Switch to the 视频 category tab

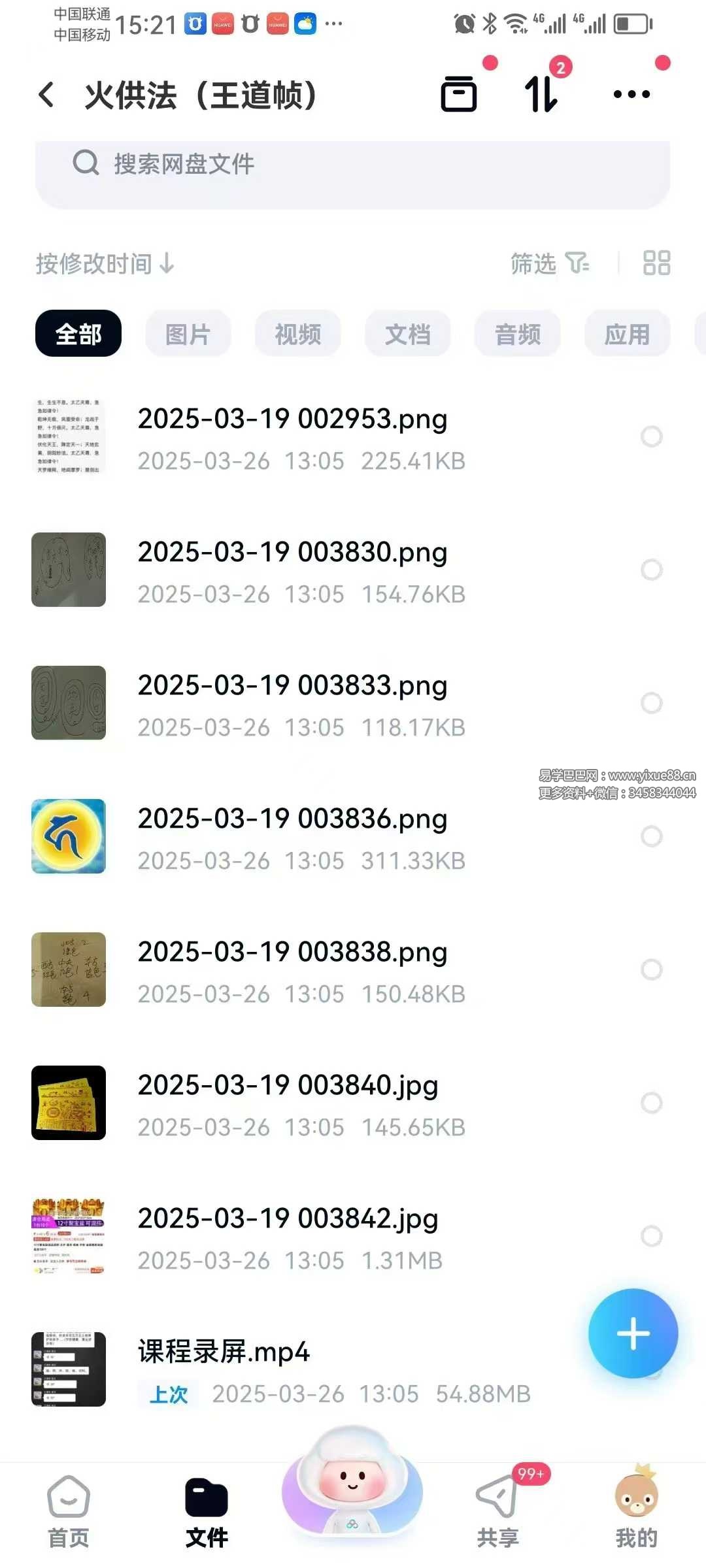(x=298, y=333)
